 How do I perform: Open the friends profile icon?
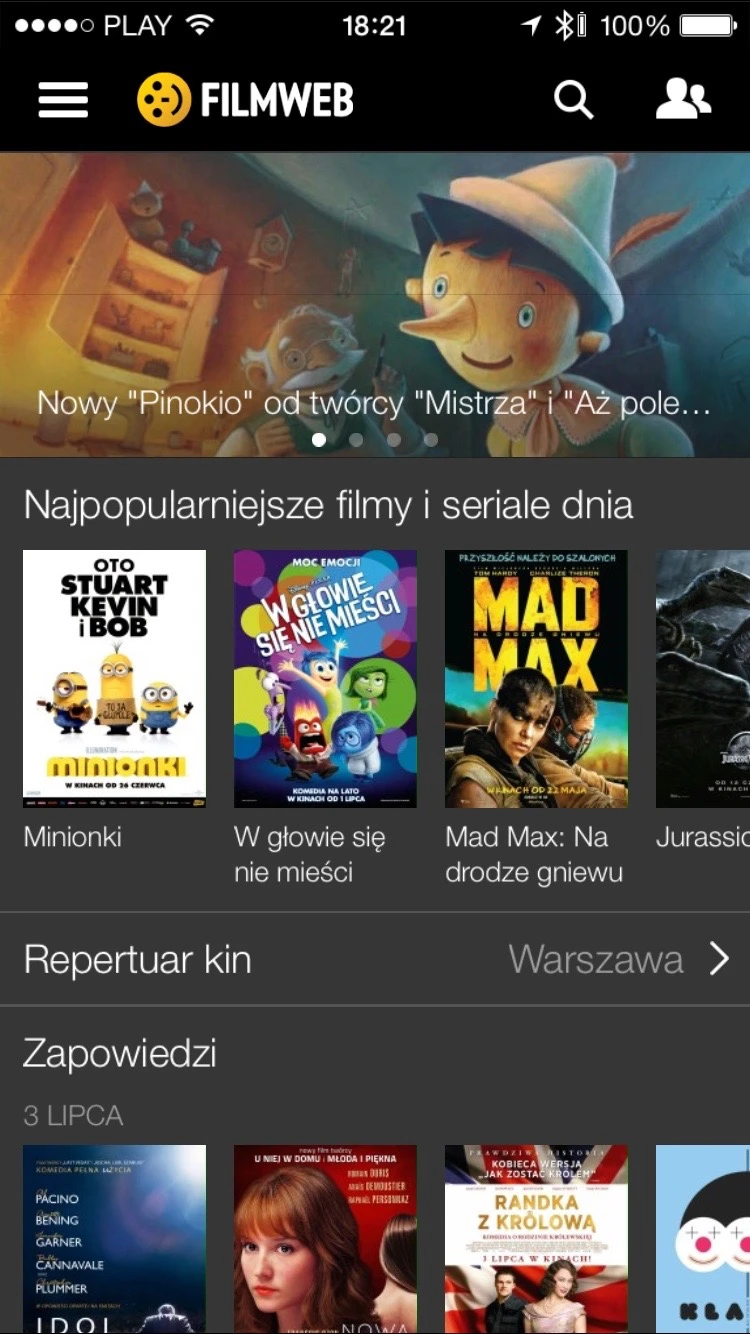pos(683,99)
